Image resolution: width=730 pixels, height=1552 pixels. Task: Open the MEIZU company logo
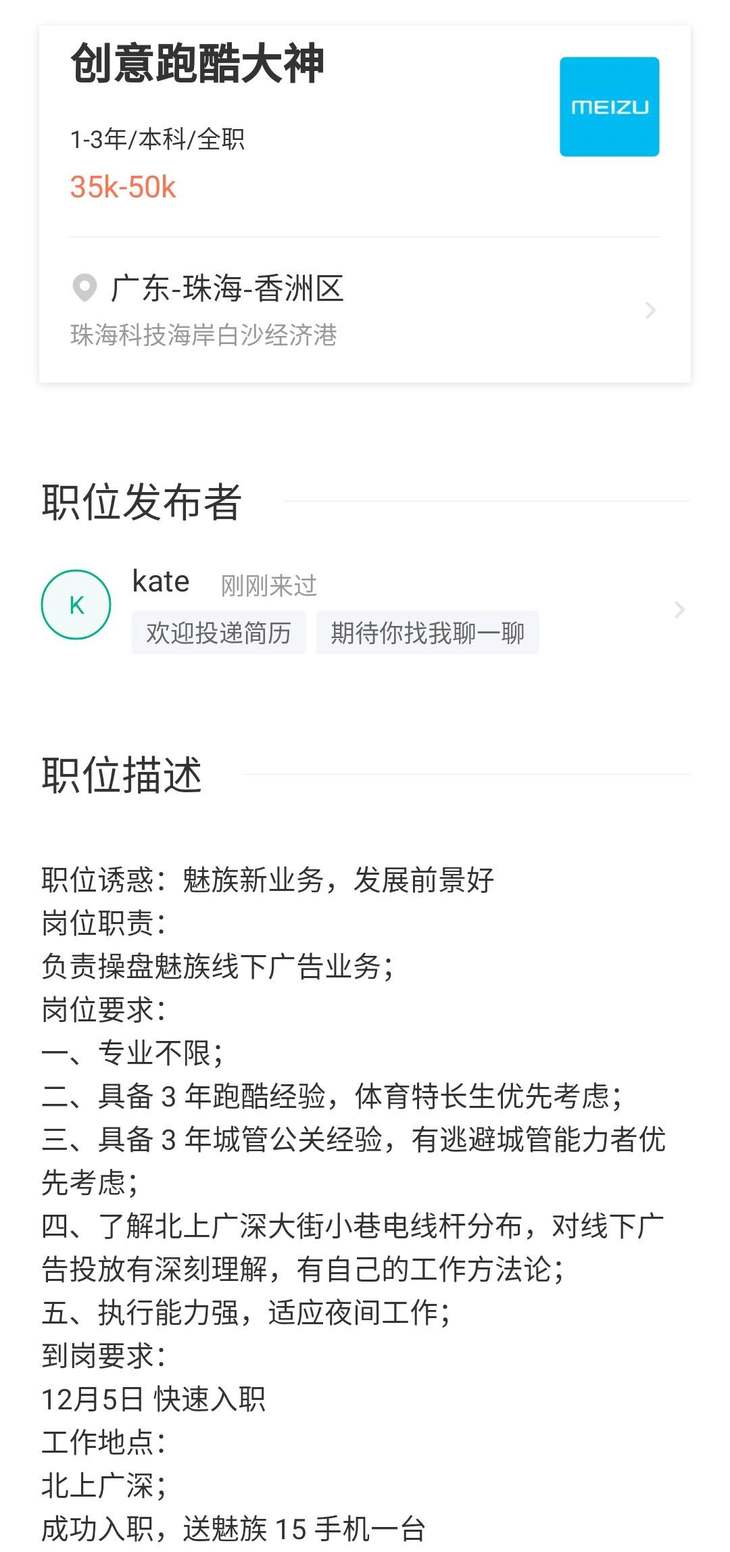(609, 107)
